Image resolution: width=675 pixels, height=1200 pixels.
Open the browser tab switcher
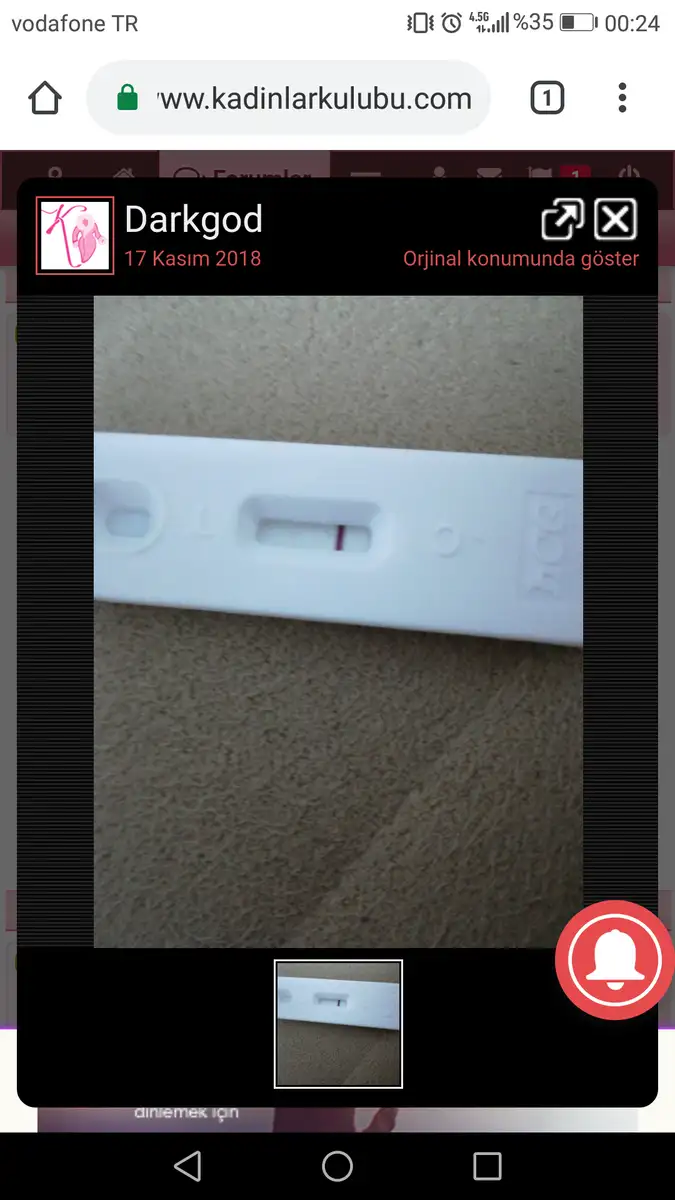tap(546, 98)
